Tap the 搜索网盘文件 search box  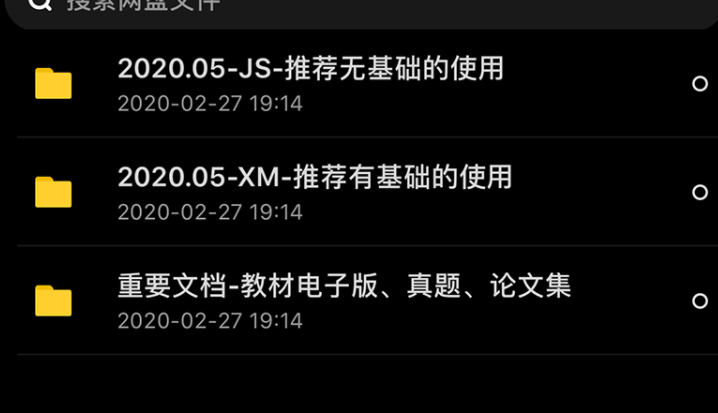(360, 6)
